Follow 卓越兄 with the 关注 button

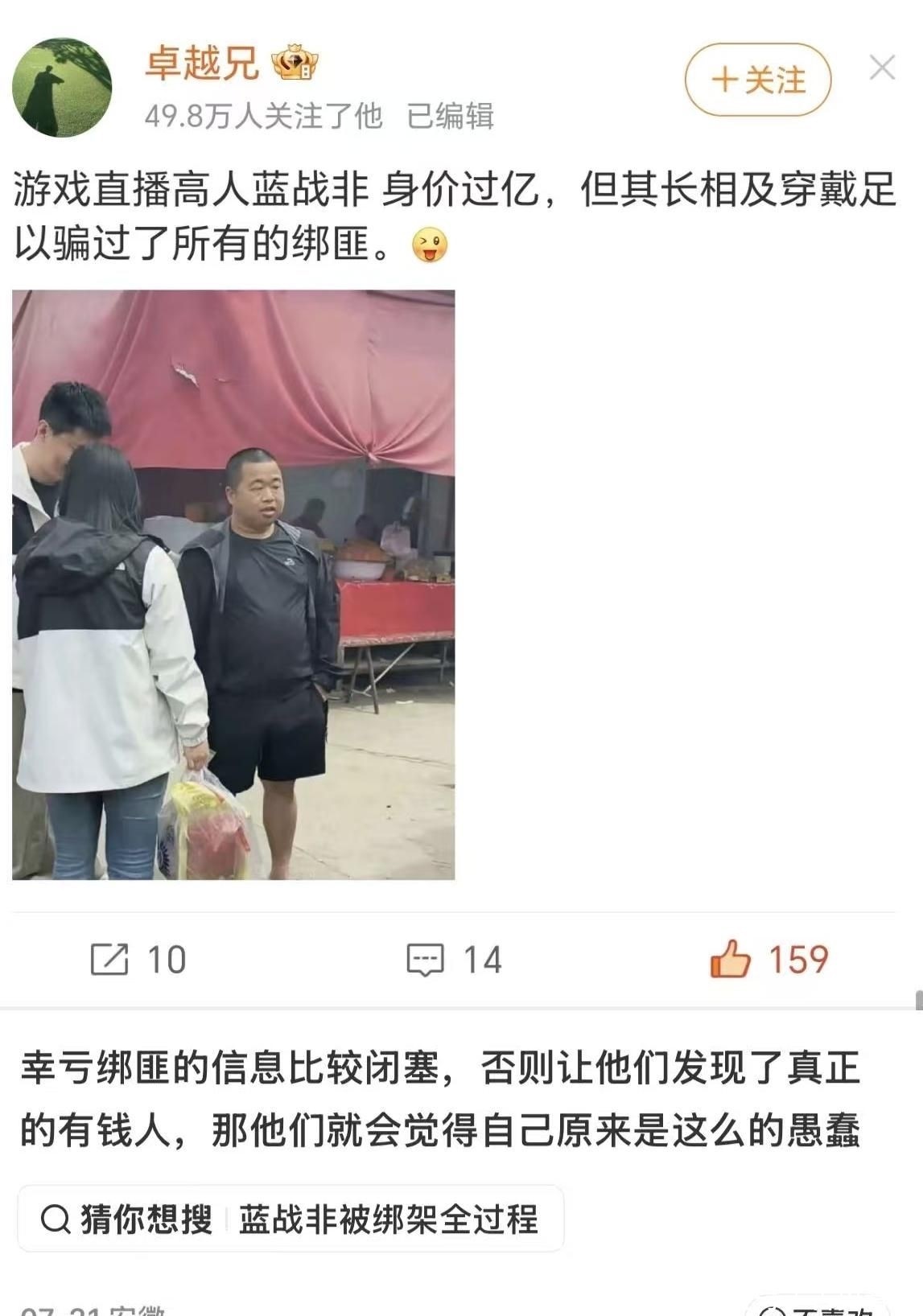757,80
